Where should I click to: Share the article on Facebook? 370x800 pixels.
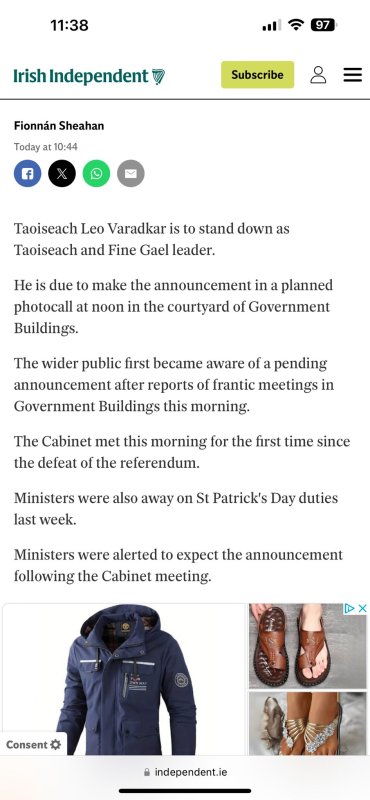[28, 173]
